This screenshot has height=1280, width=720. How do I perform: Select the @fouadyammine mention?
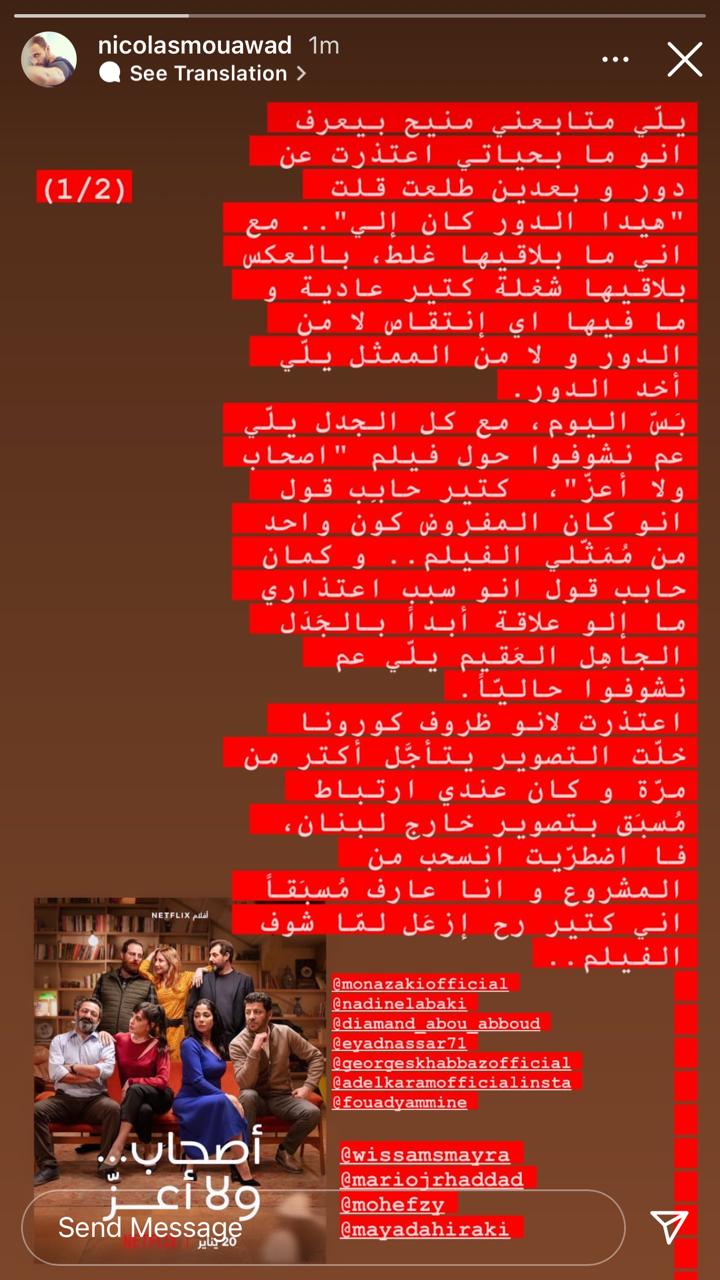pyautogui.click(x=399, y=1102)
